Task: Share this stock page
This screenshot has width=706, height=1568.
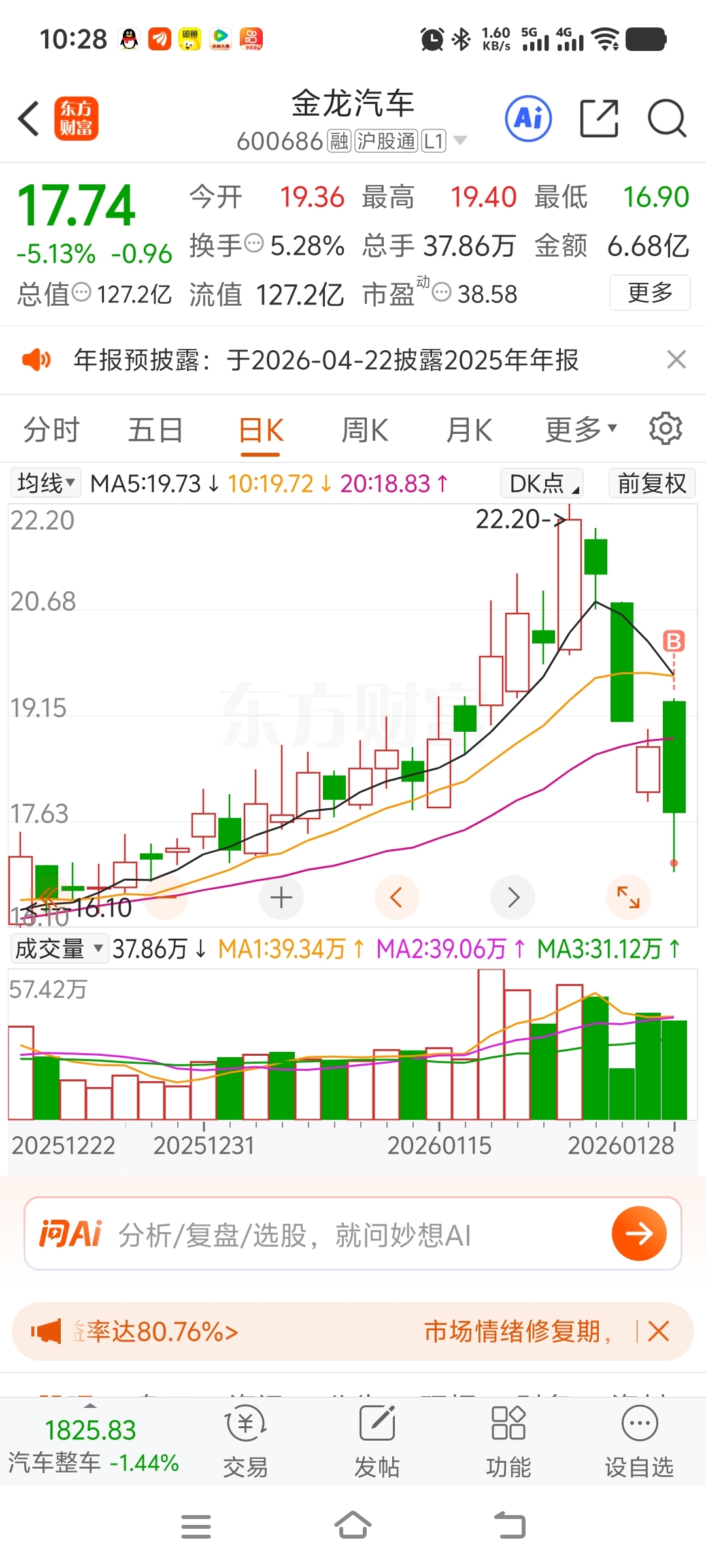Action: point(599,119)
